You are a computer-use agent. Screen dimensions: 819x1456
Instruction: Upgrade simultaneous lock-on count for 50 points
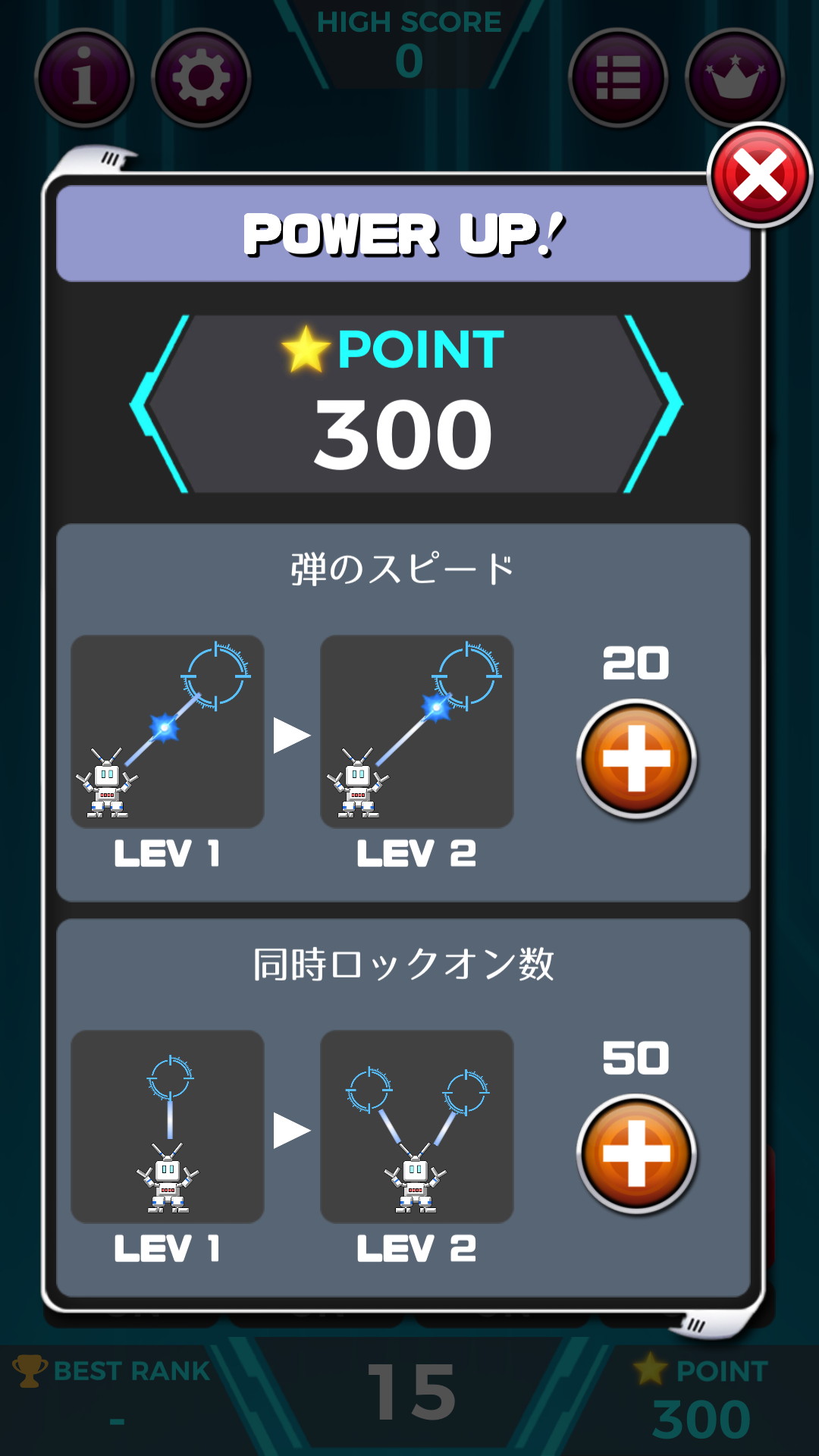637,1154
